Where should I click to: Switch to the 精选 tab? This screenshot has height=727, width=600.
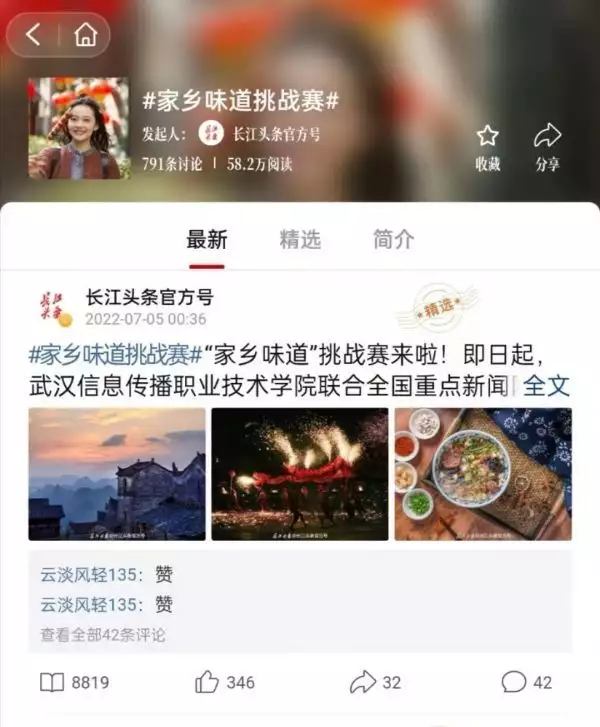coord(300,240)
